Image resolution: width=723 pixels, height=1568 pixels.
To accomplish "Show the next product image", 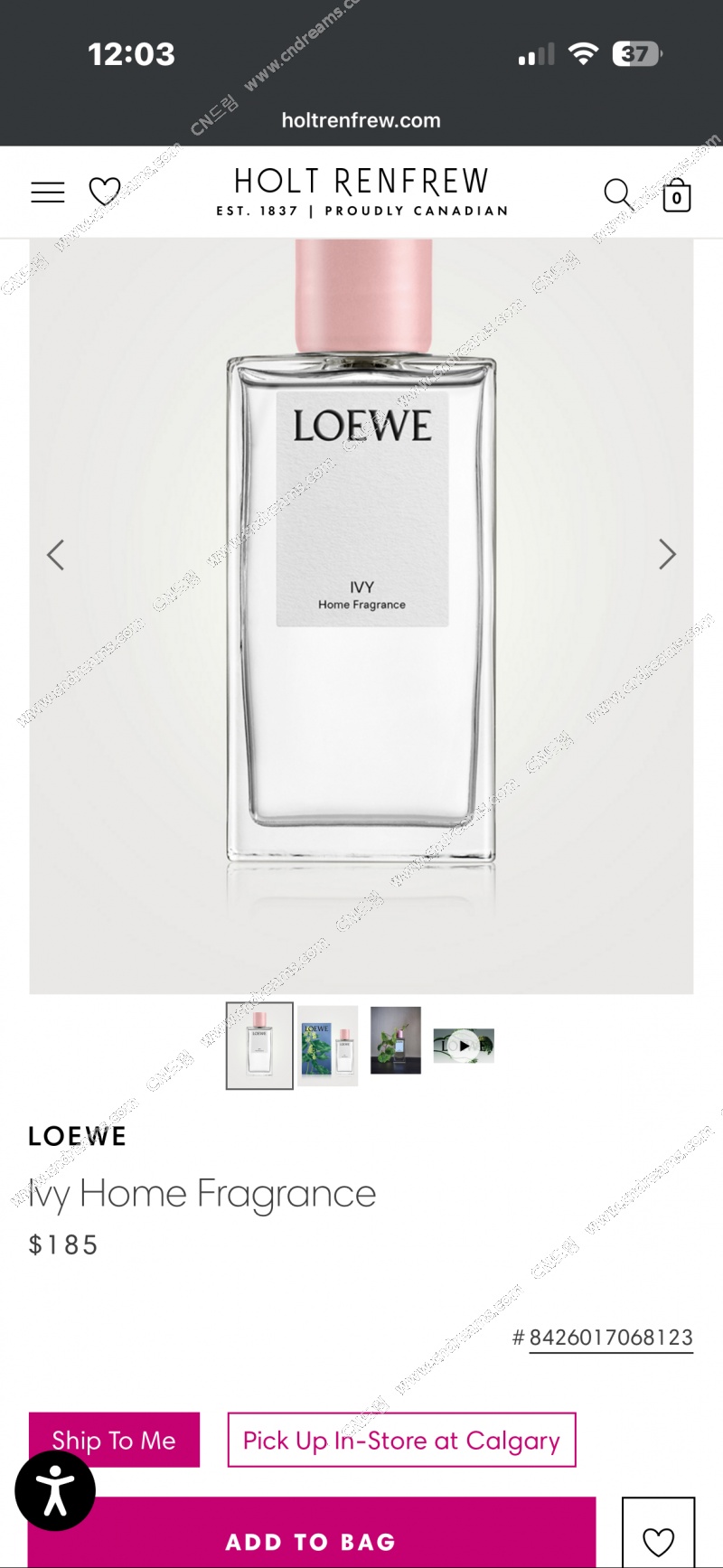I will click(667, 554).
